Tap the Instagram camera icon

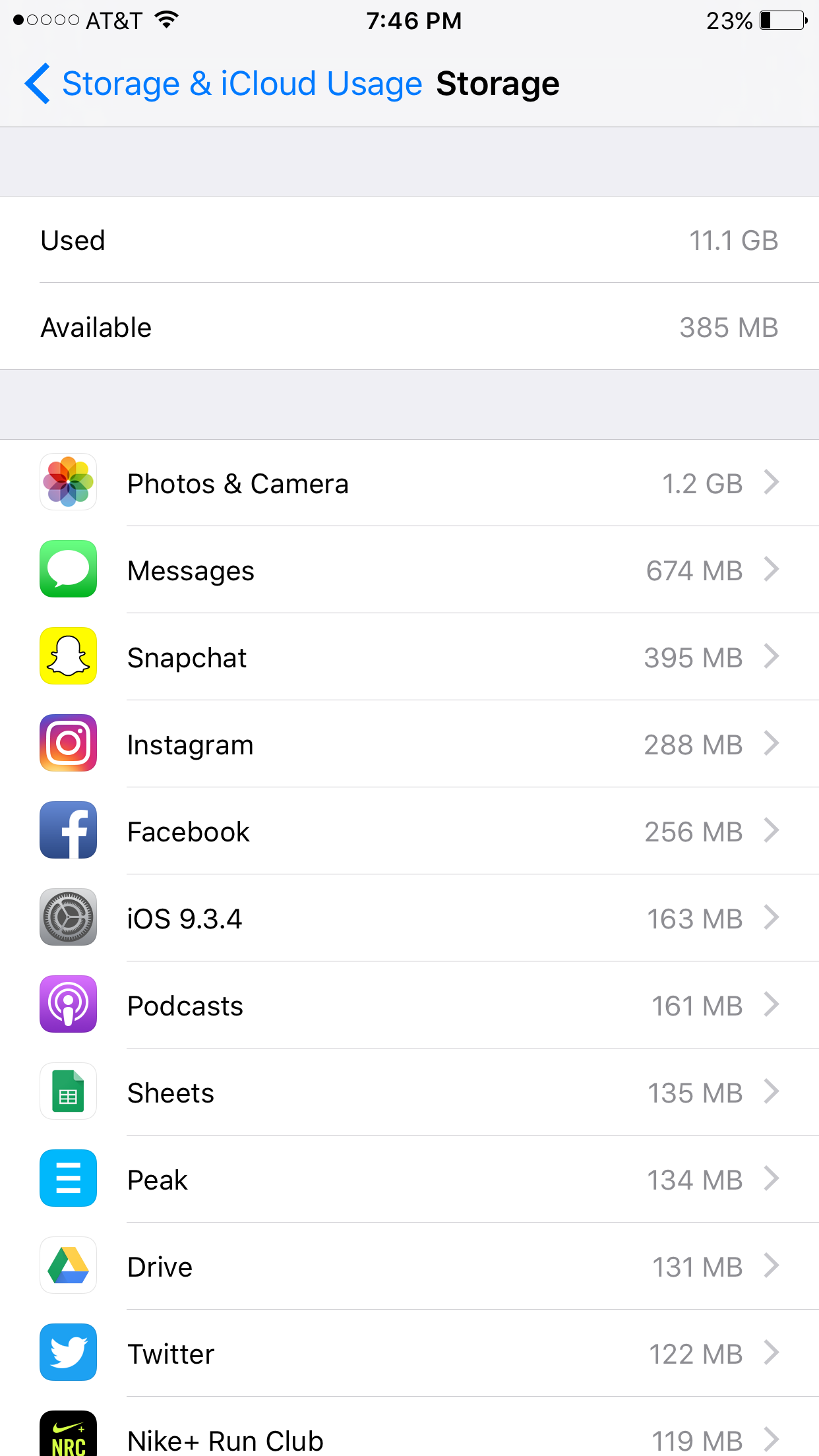(68, 743)
